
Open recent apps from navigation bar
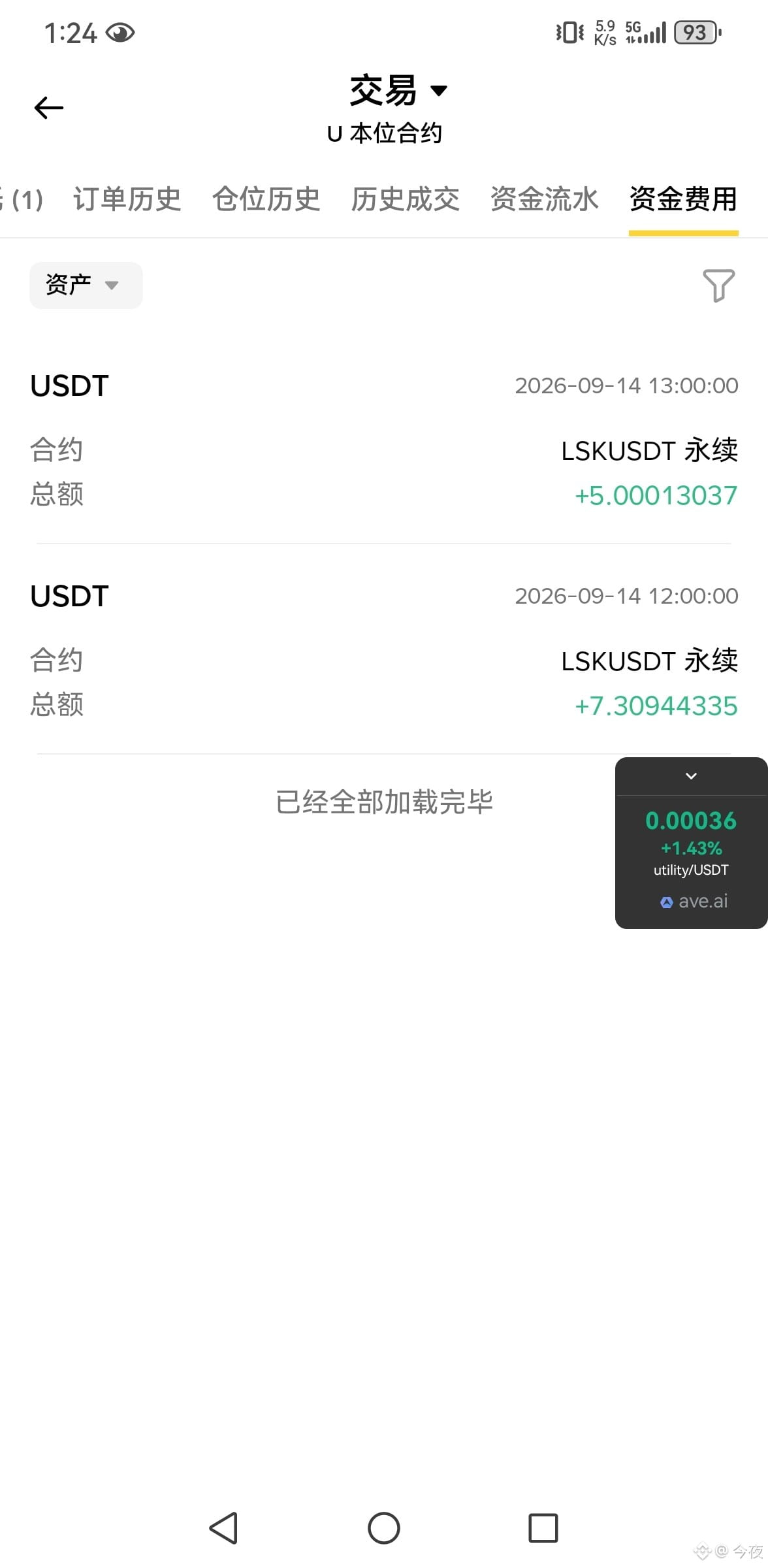[543, 1528]
